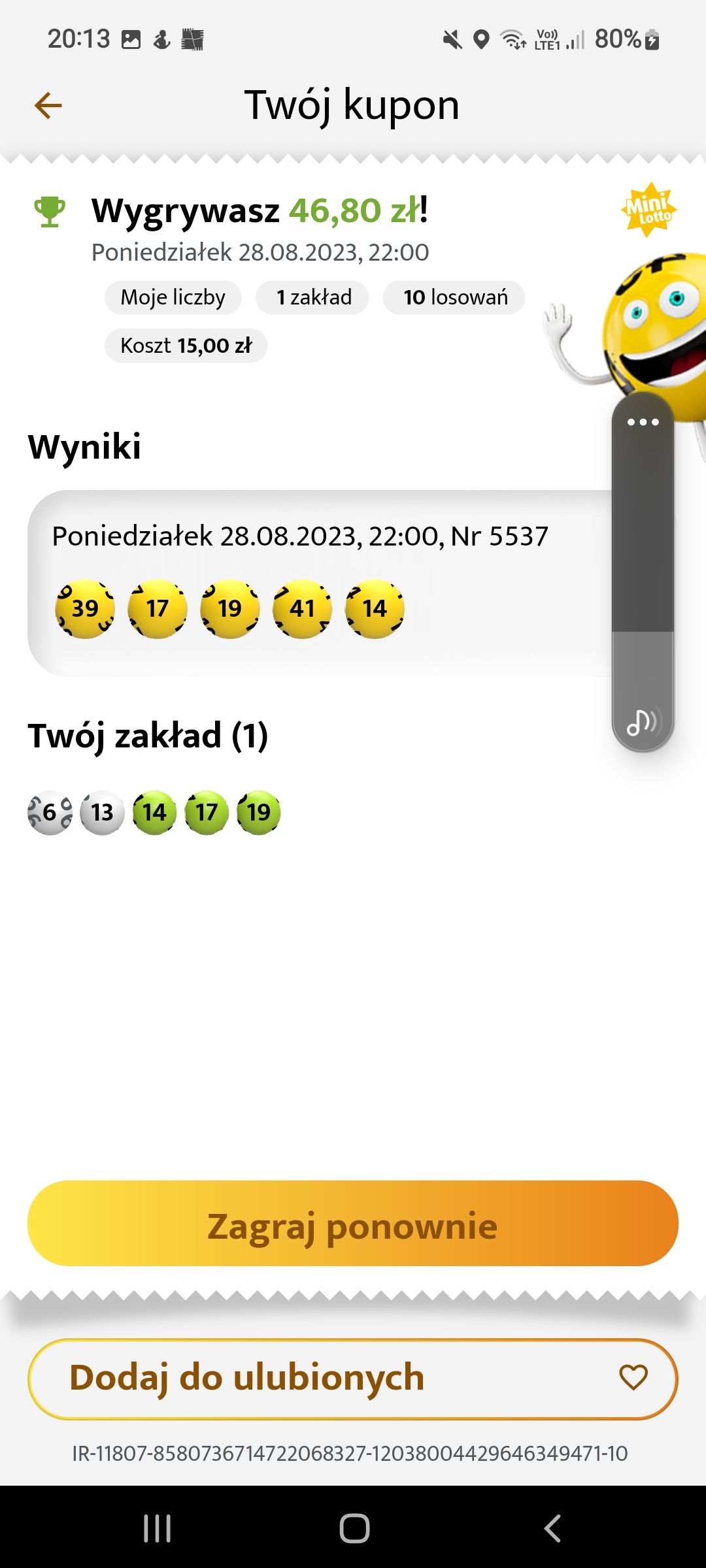Expand the Twój zakład (1) section
This screenshot has width=706, height=1568.
(149, 736)
